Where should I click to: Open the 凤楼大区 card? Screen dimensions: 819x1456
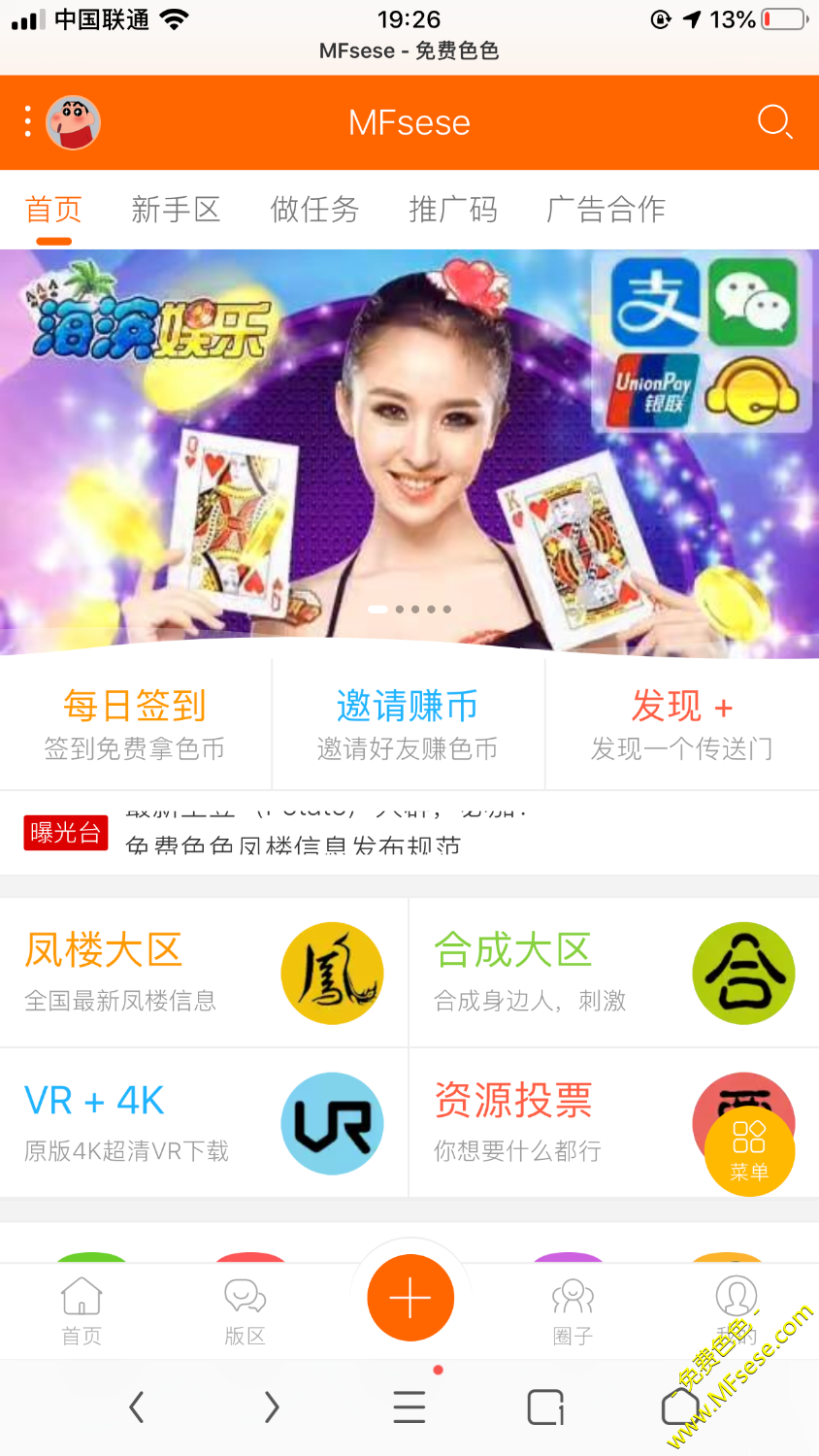point(204,973)
